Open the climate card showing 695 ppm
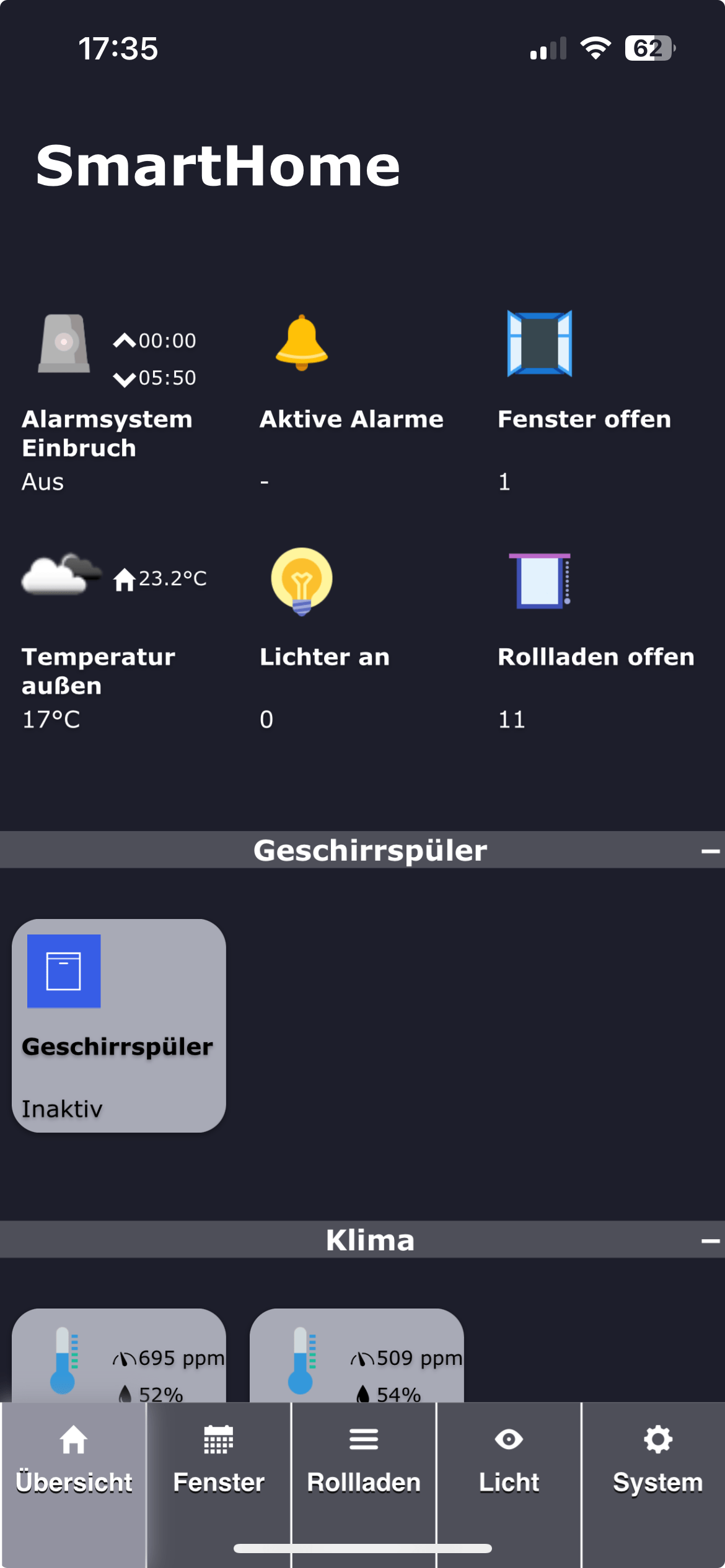Image resolution: width=725 pixels, height=1568 pixels. [x=119, y=1356]
